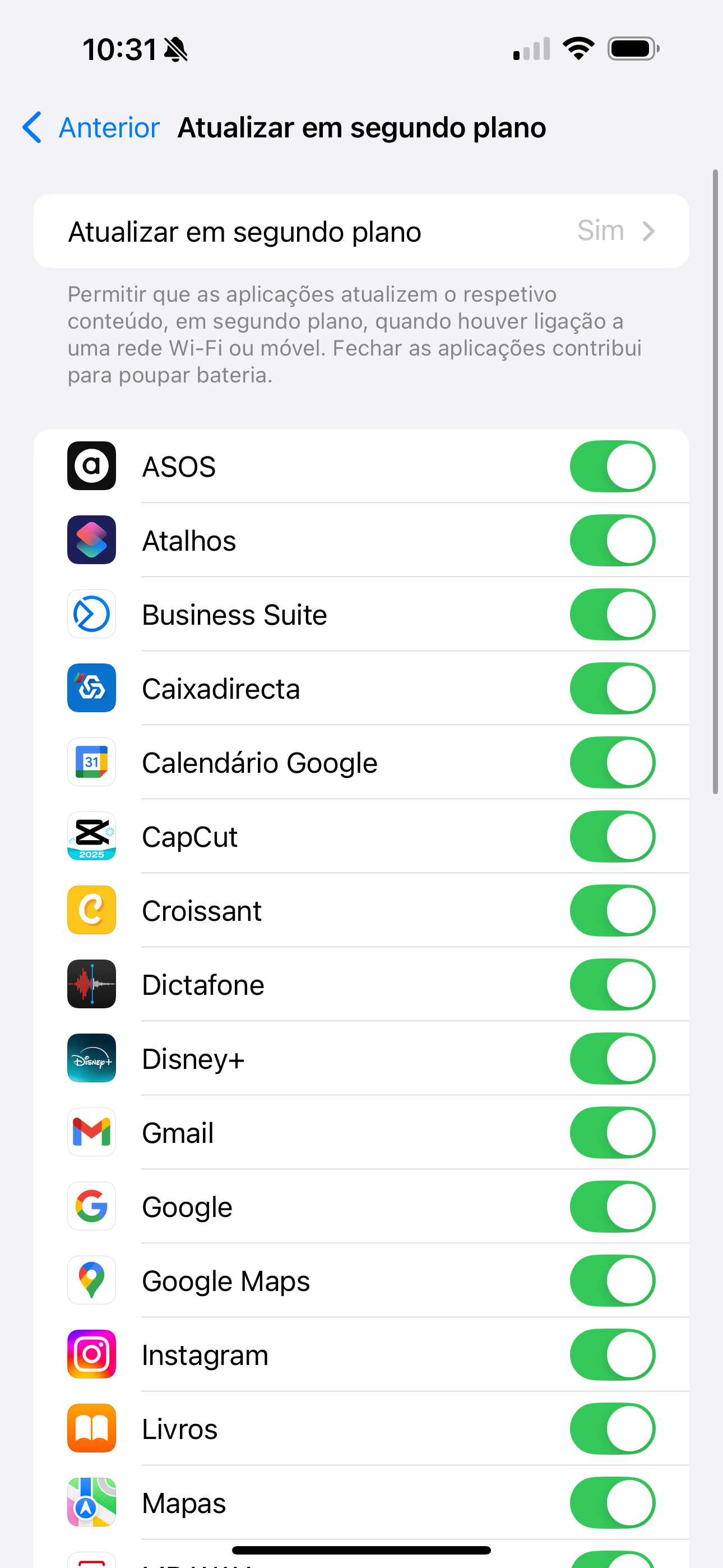Image resolution: width=723 pixels, height=1568 pixels.
Task: Disable Dictafone background refresh
Action: [612, 985]
